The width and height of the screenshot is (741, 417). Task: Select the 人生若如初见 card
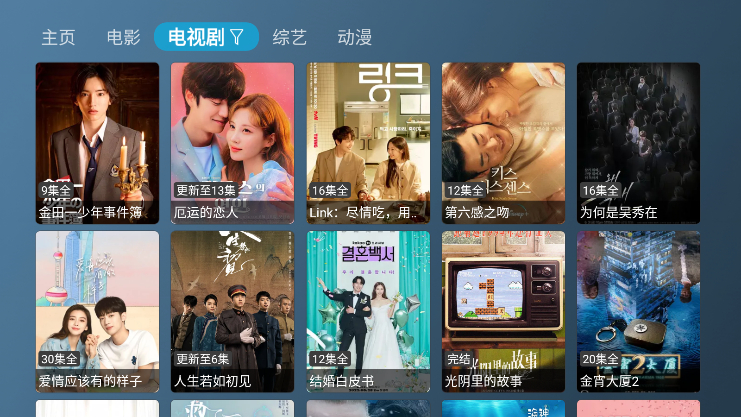click(232, 311)
